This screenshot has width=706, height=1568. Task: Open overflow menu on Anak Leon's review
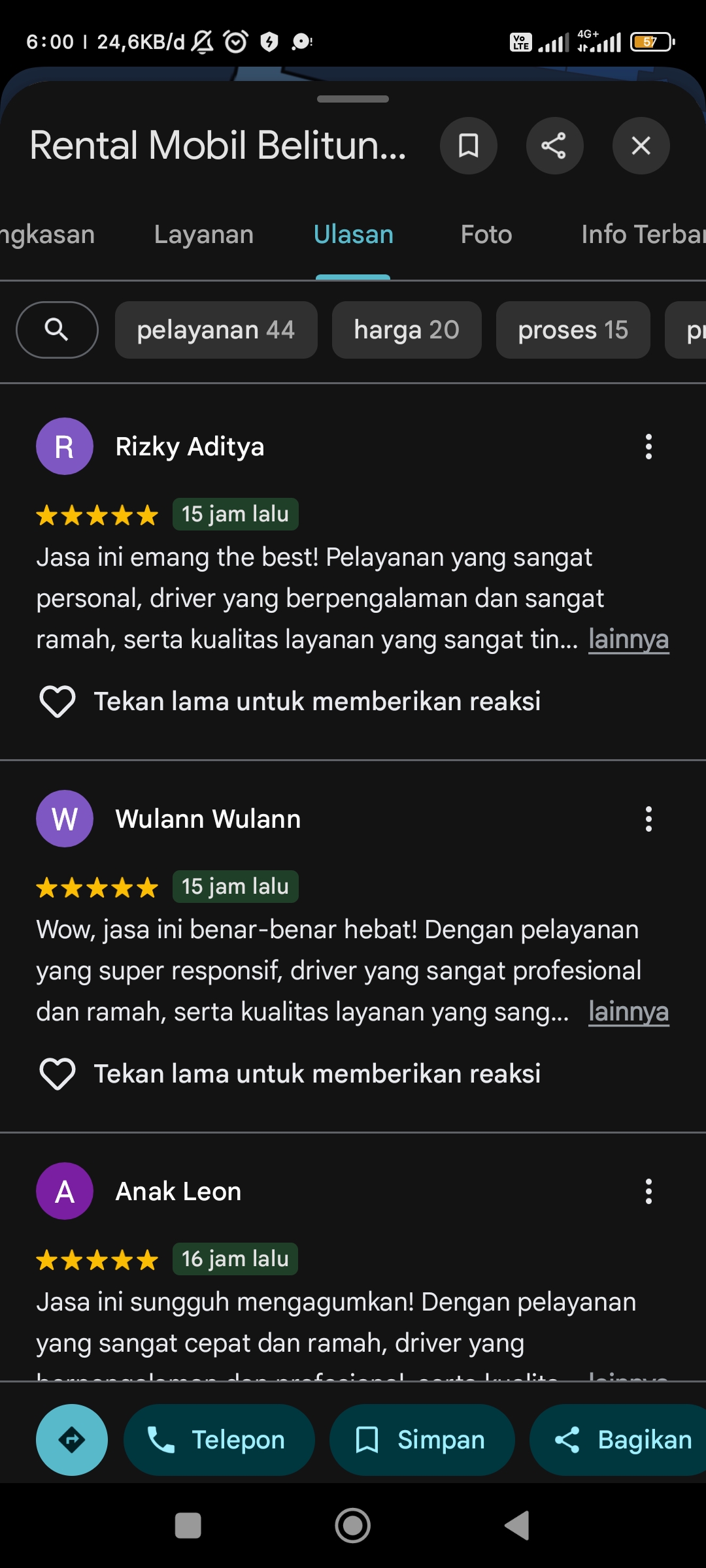[648, 1192]
